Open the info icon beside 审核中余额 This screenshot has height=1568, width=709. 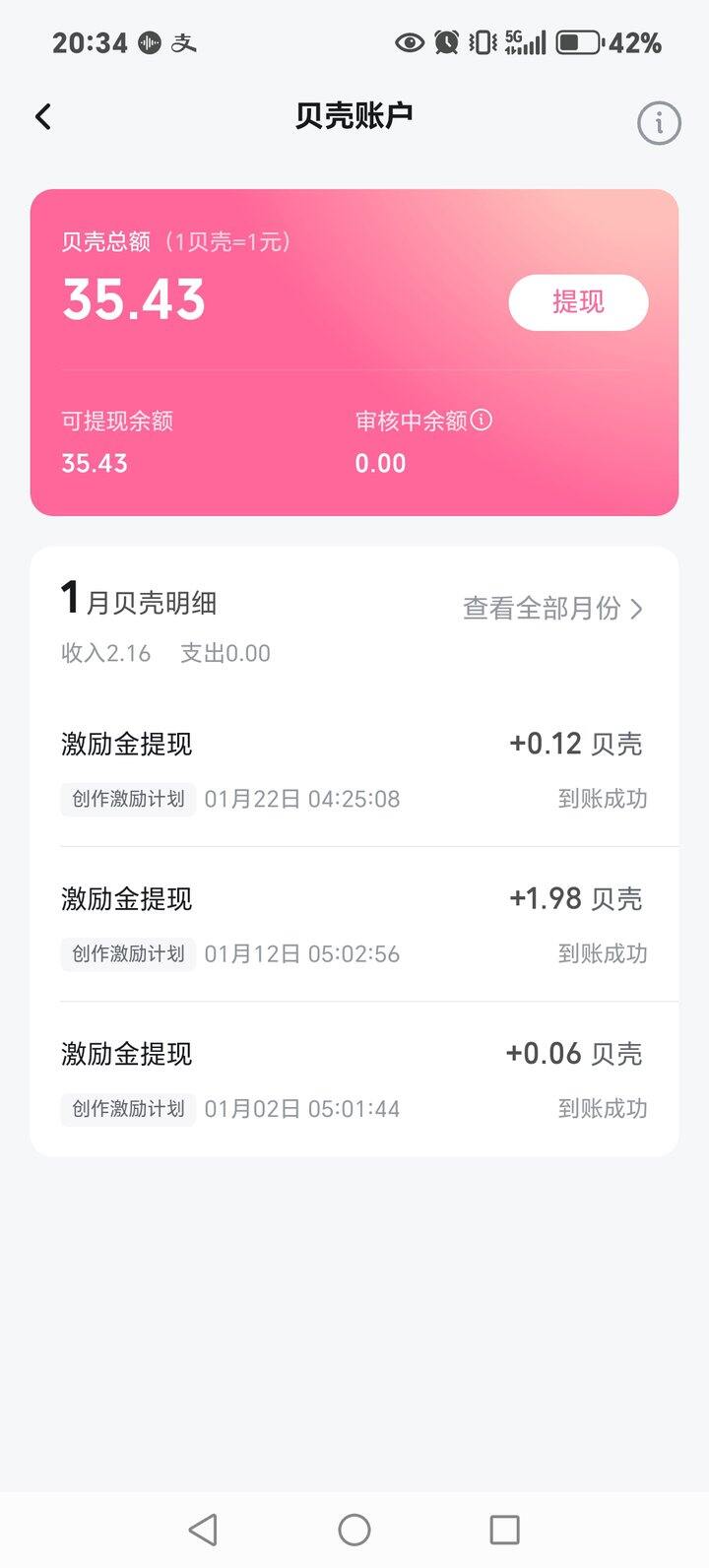pyautogui.click(x=482, y=421)
